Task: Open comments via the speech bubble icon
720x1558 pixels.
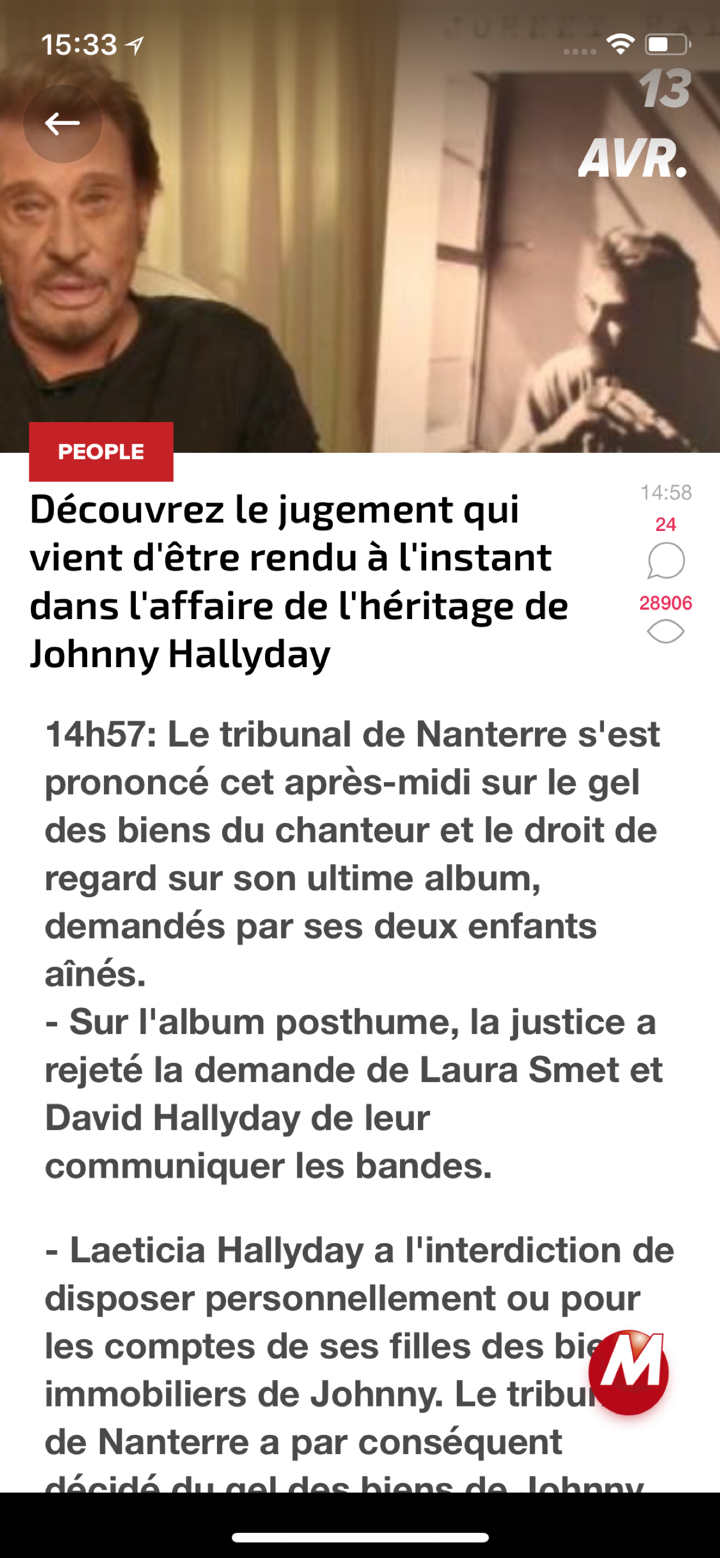Action: point(665,561)
